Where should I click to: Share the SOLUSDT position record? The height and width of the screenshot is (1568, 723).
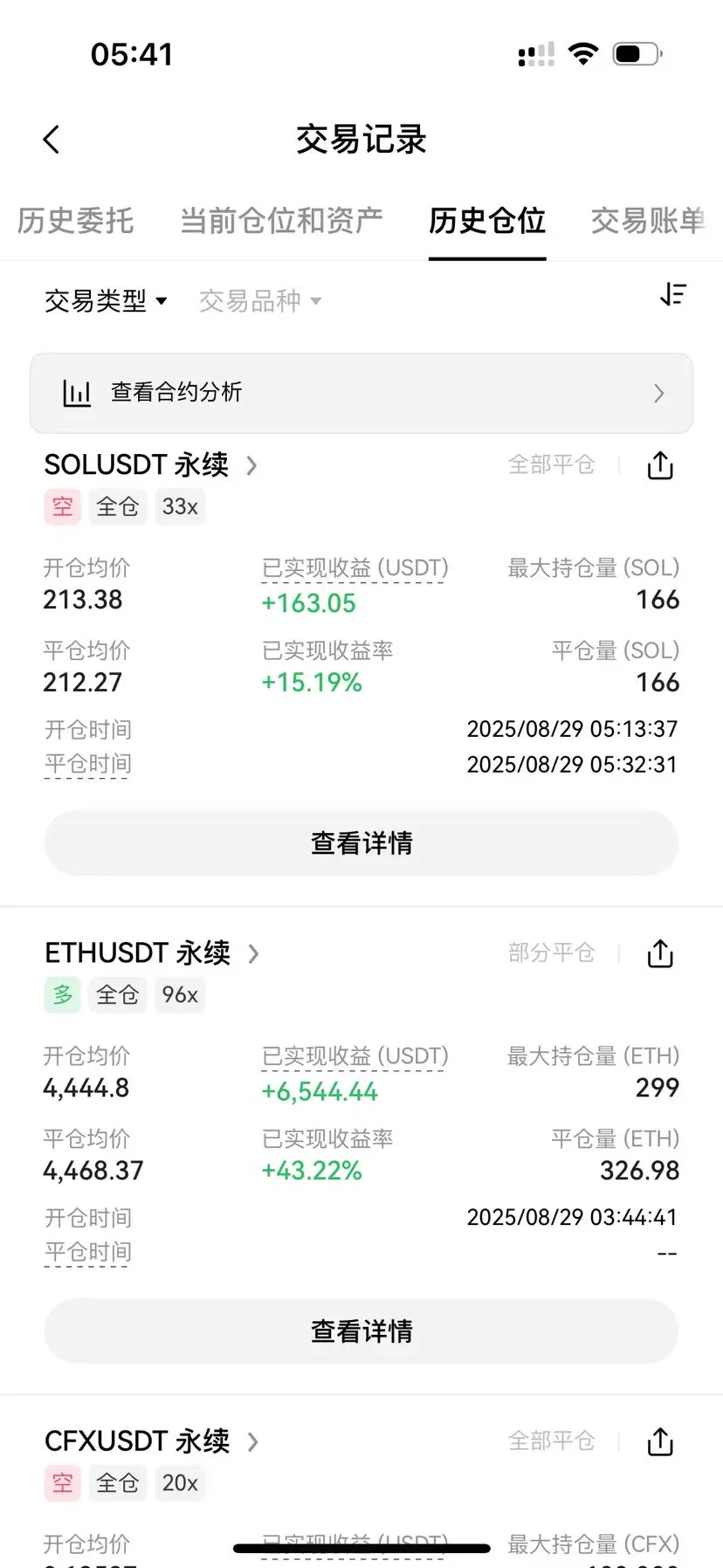(660, 465)
